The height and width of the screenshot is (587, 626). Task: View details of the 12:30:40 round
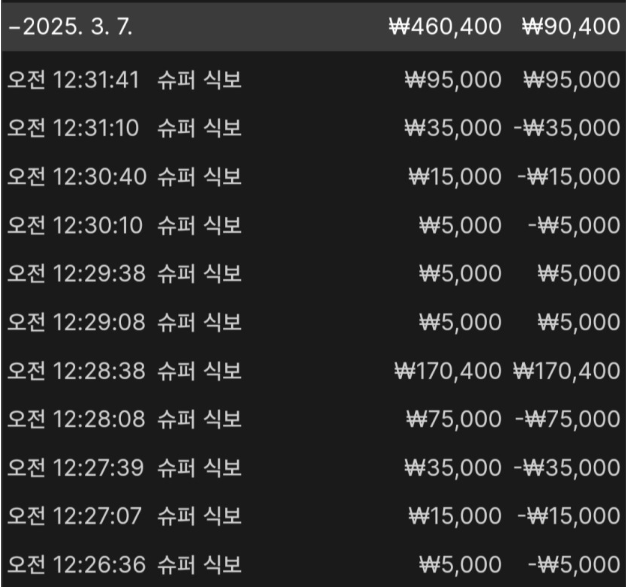313,177
